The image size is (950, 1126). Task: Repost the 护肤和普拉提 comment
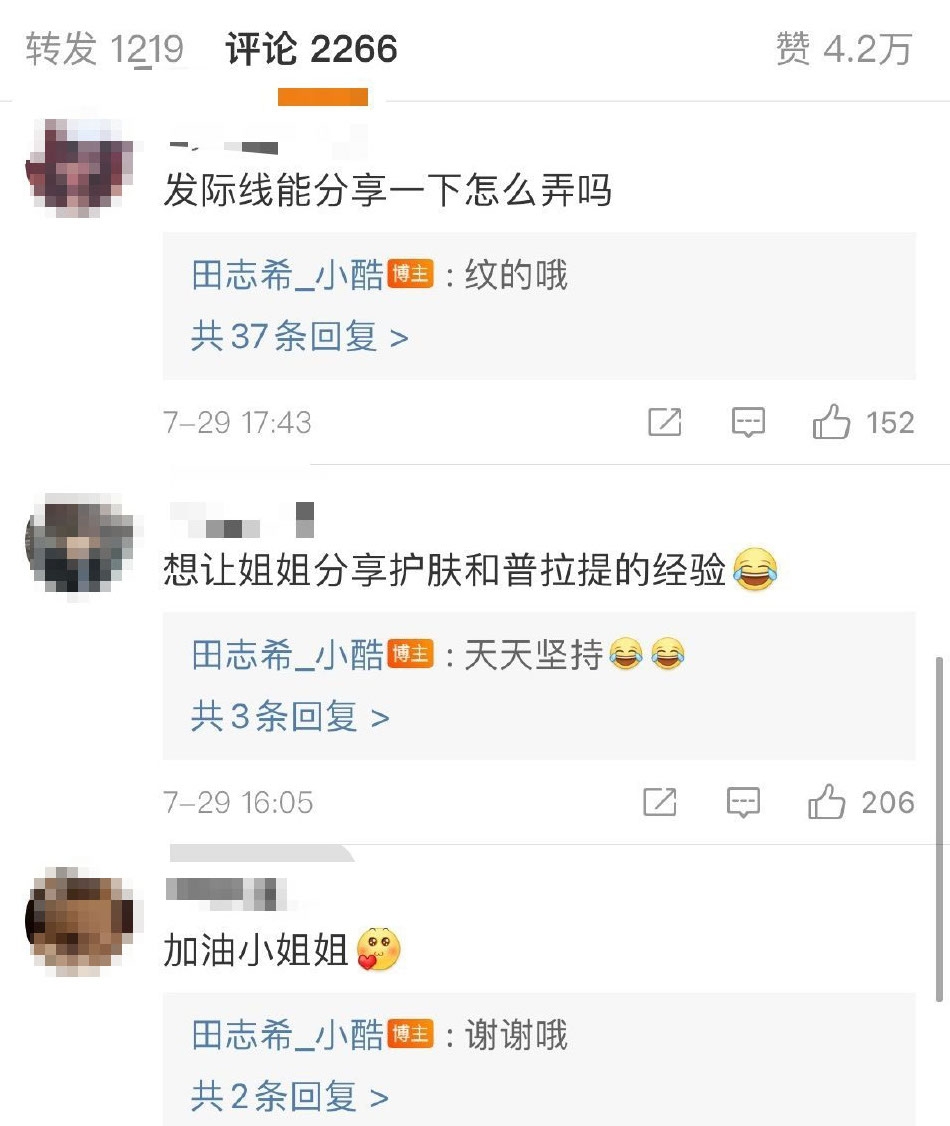tap(660, 802)
